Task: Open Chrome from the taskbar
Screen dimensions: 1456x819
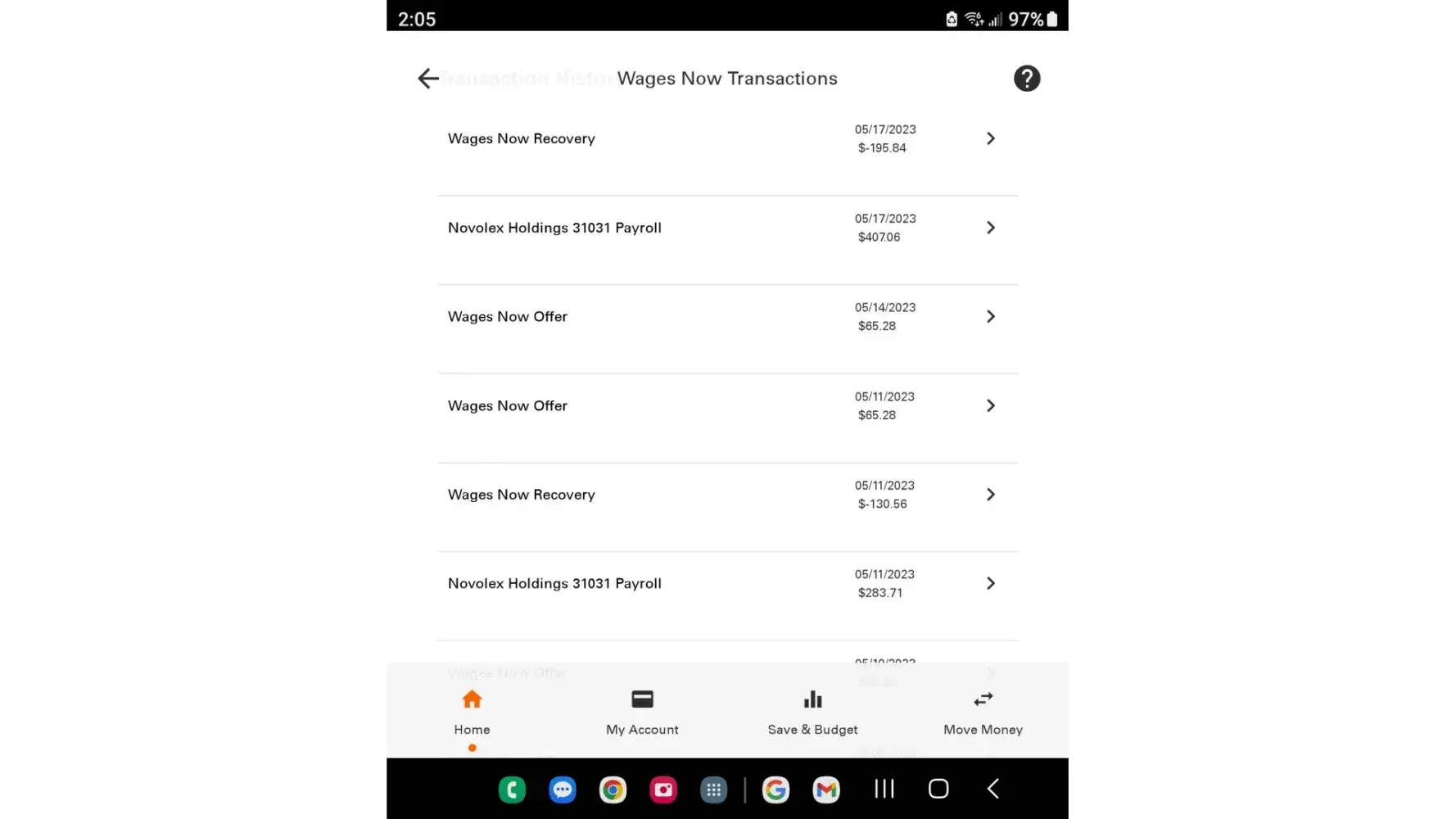Action: [x=613, y=790]
